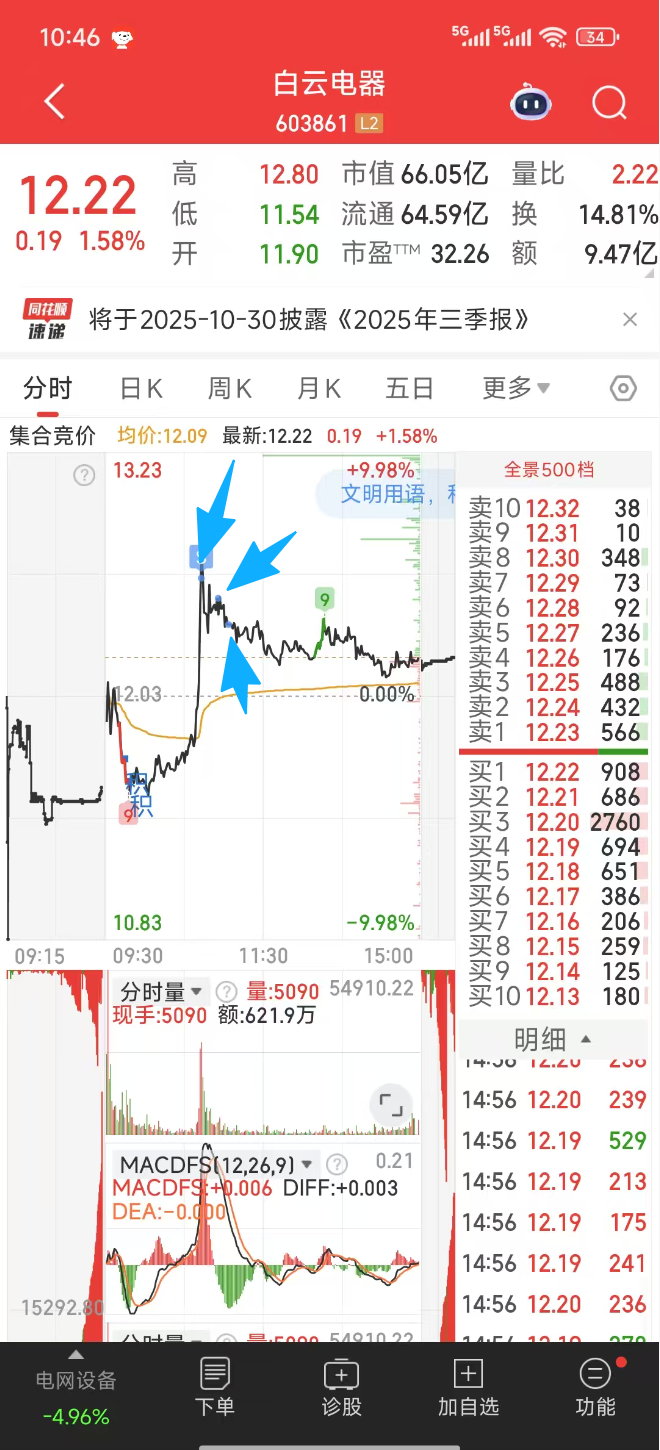Switch to the 五日 tab
Viewport: 660px width, 1450px height.
pyautogui.click(x=409, y=388)
